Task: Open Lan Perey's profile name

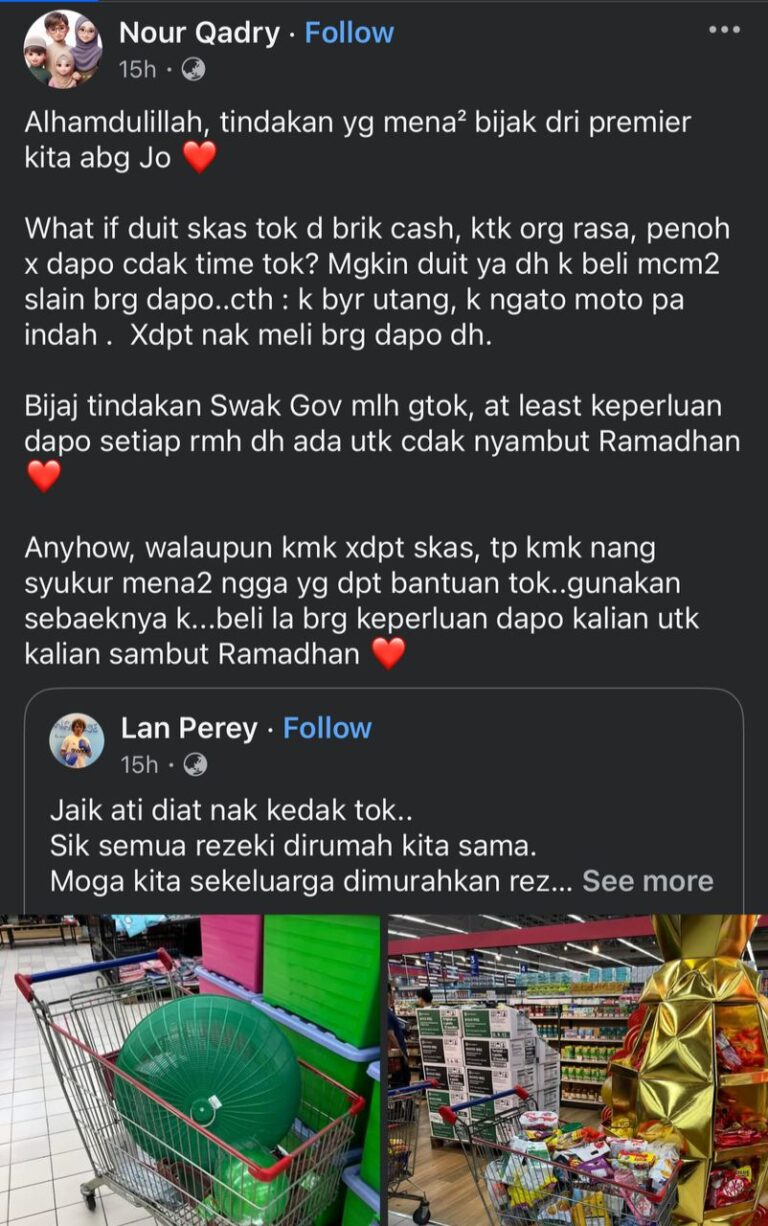Action: coord(189,728)
